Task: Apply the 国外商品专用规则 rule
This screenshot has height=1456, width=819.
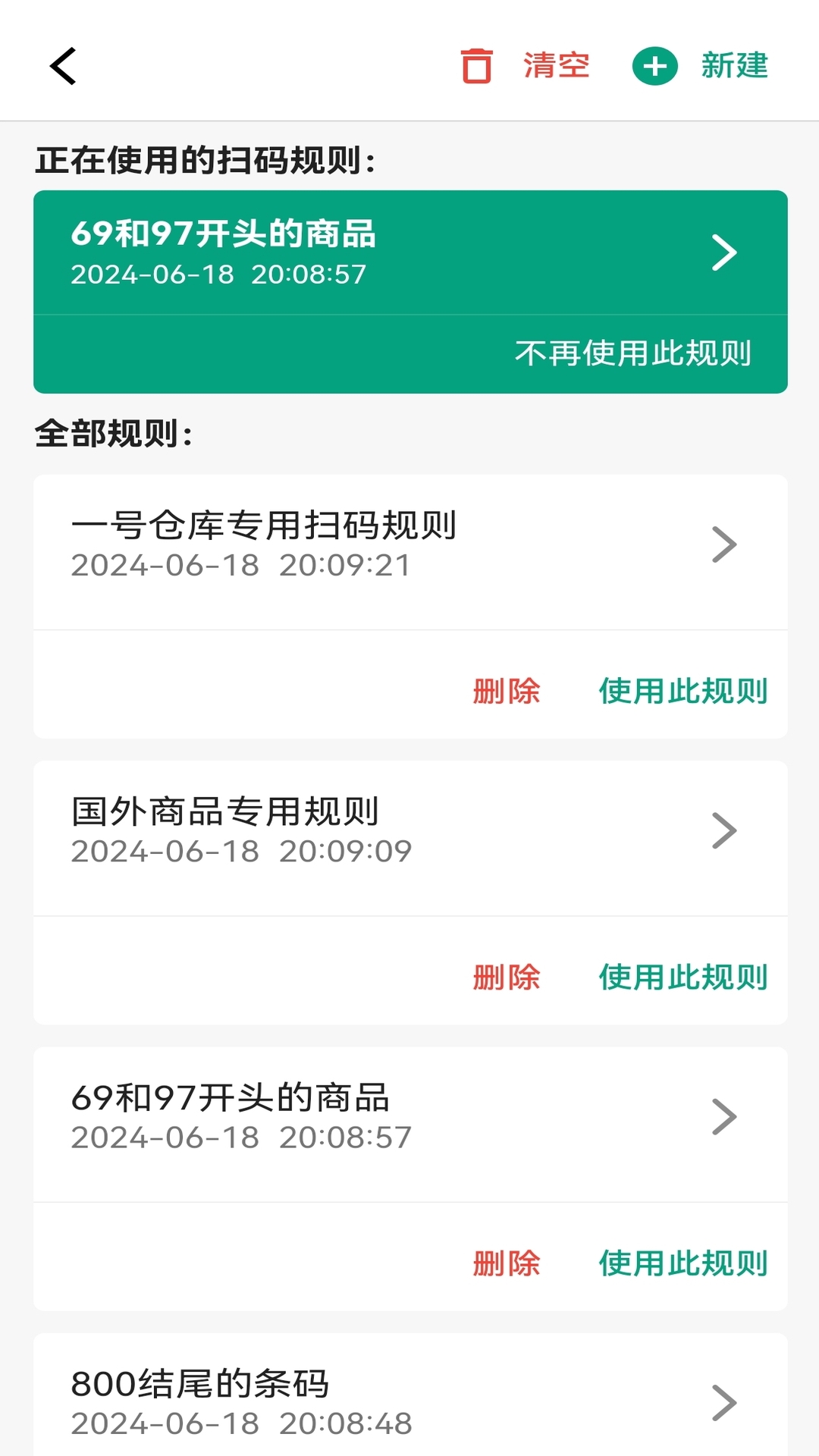Action: tap(682, 977)
